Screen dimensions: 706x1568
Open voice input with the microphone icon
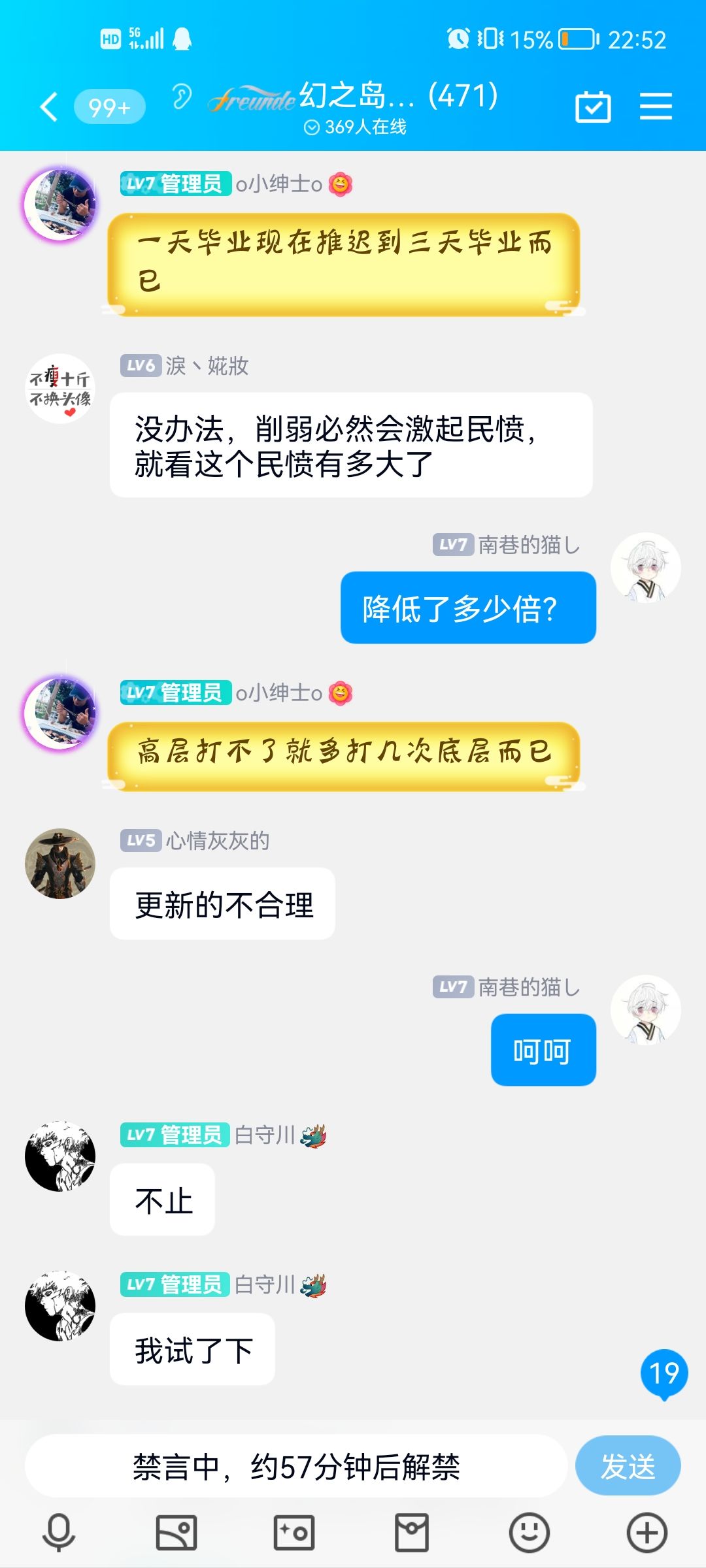59,1532
